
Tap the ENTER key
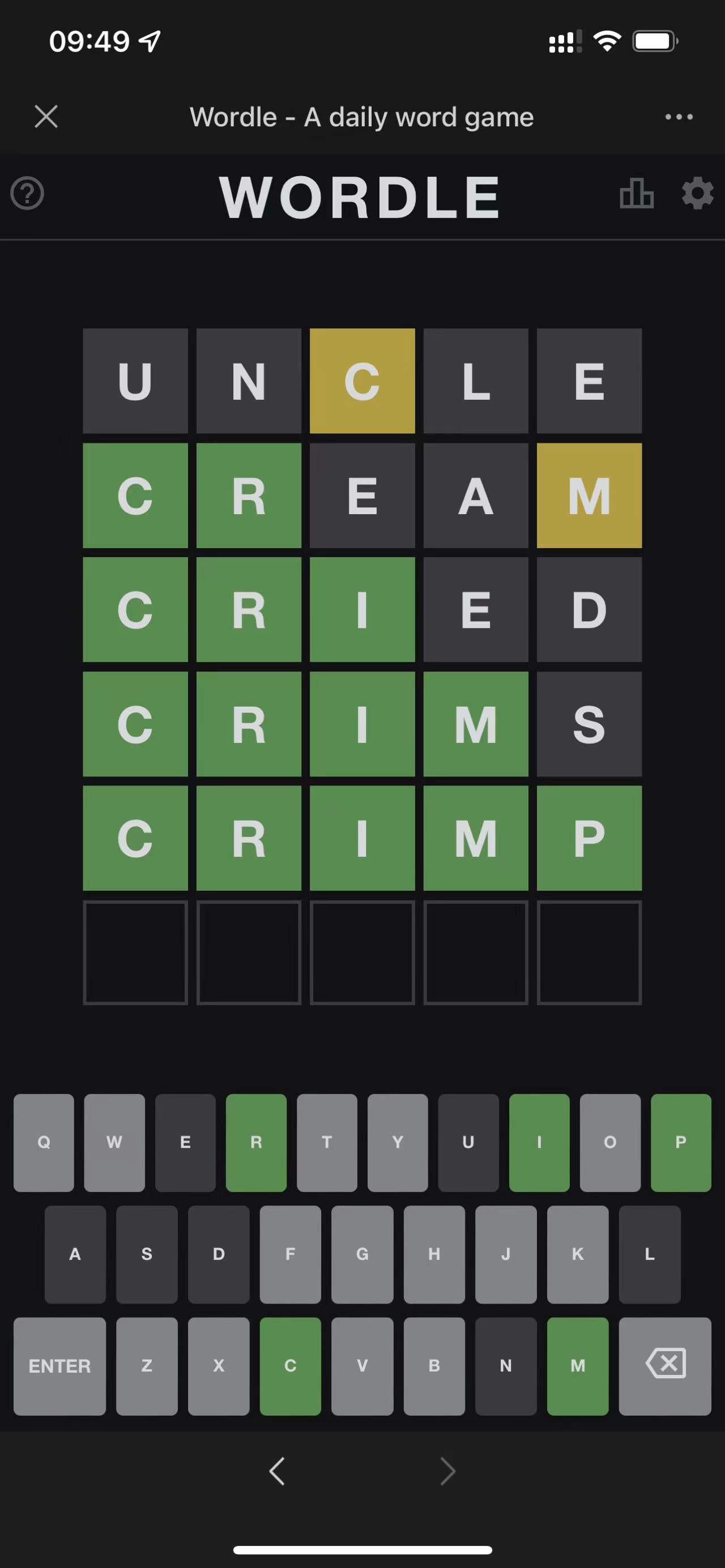(59, 1366)
